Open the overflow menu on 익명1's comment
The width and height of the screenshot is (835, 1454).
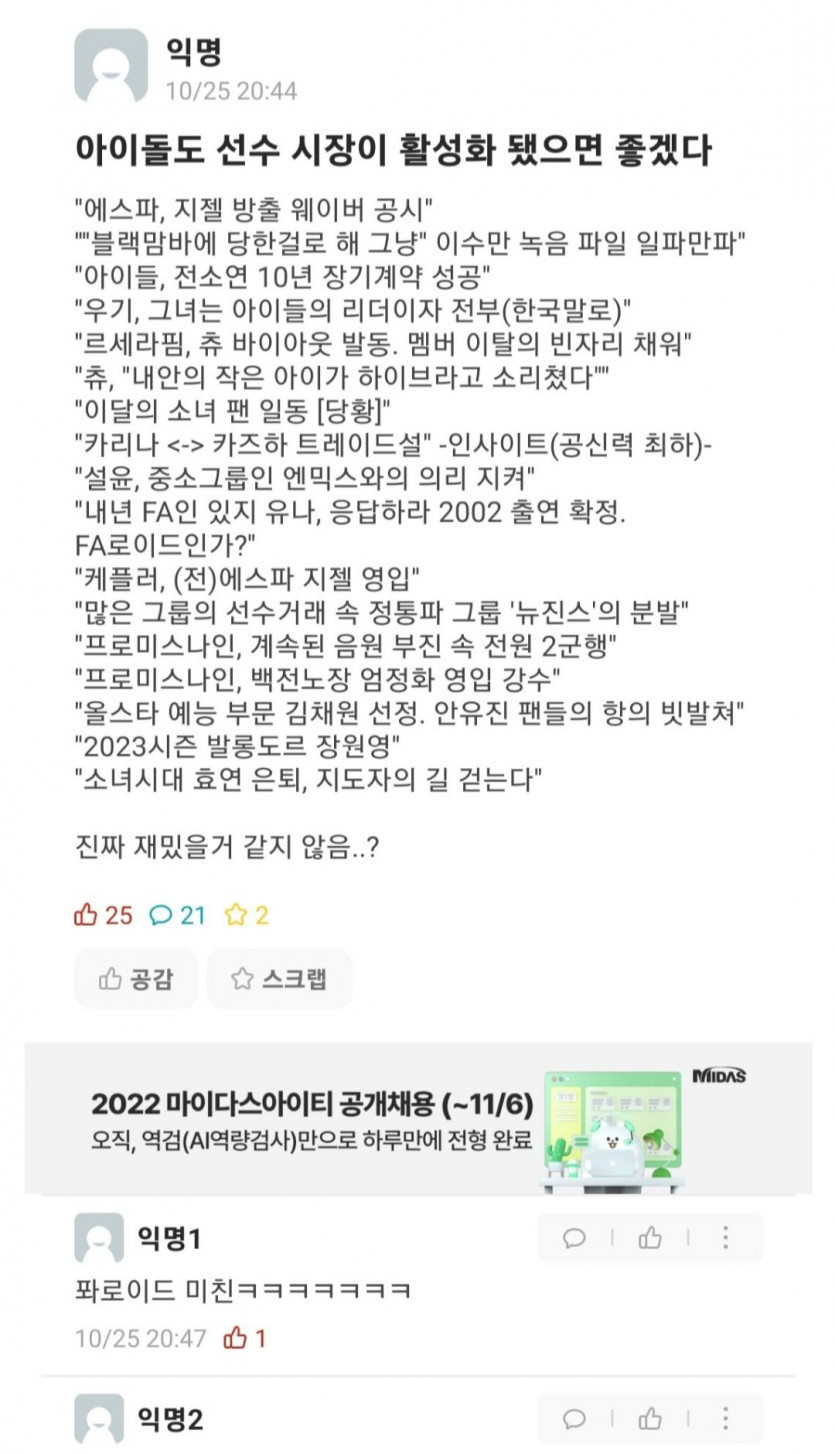click(x=726, y=1238)
